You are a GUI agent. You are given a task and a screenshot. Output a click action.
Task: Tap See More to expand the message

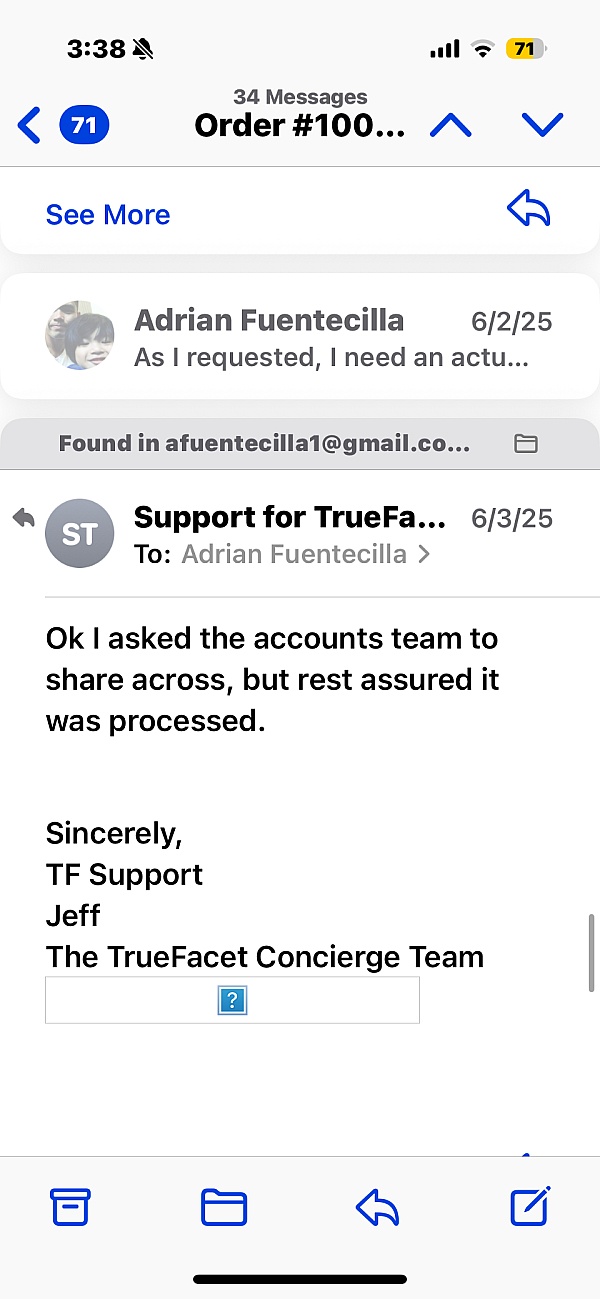[108, 214]
